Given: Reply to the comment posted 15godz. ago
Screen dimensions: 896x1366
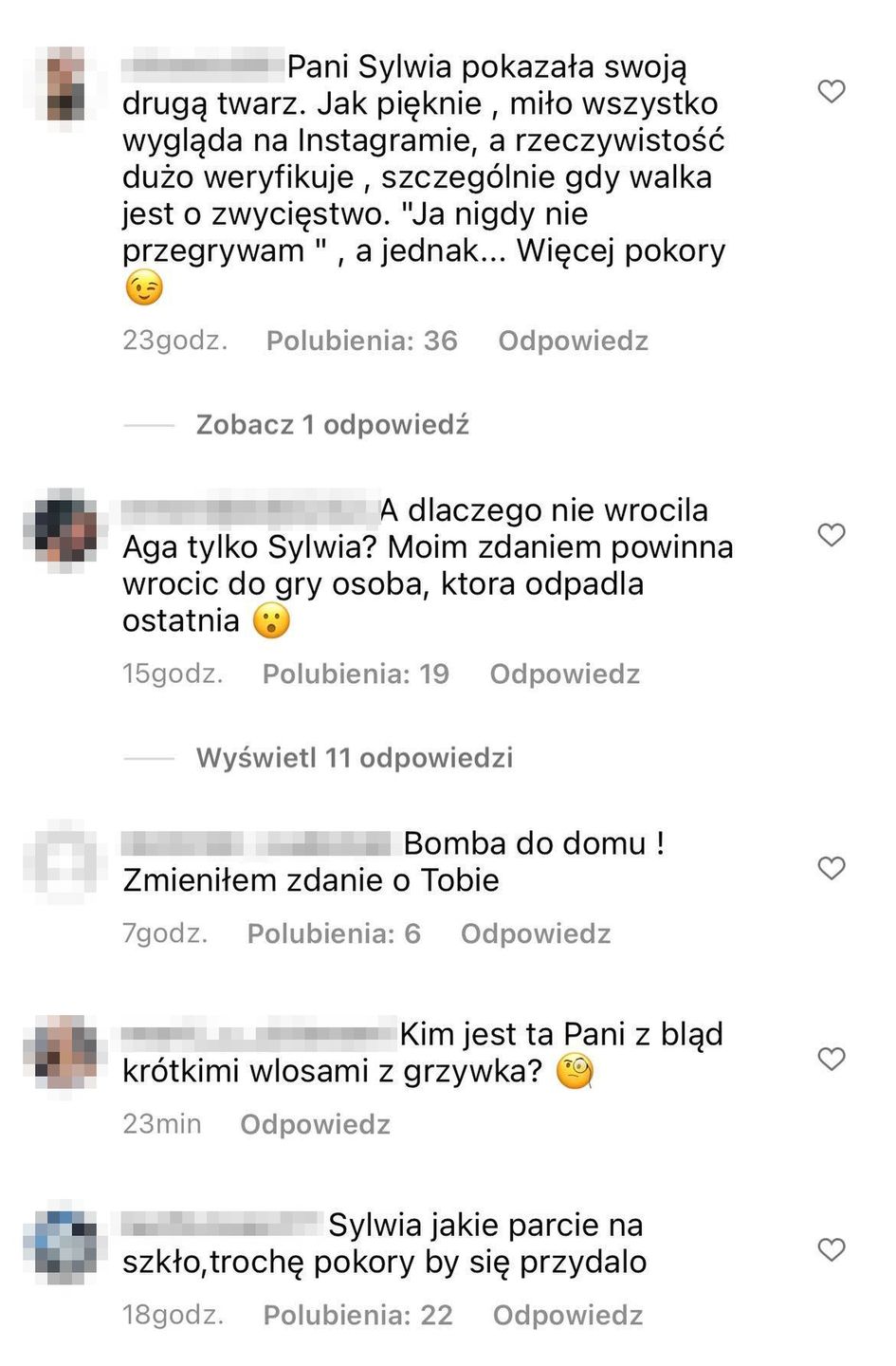Looking at the screenshot, I should (564, 674).
